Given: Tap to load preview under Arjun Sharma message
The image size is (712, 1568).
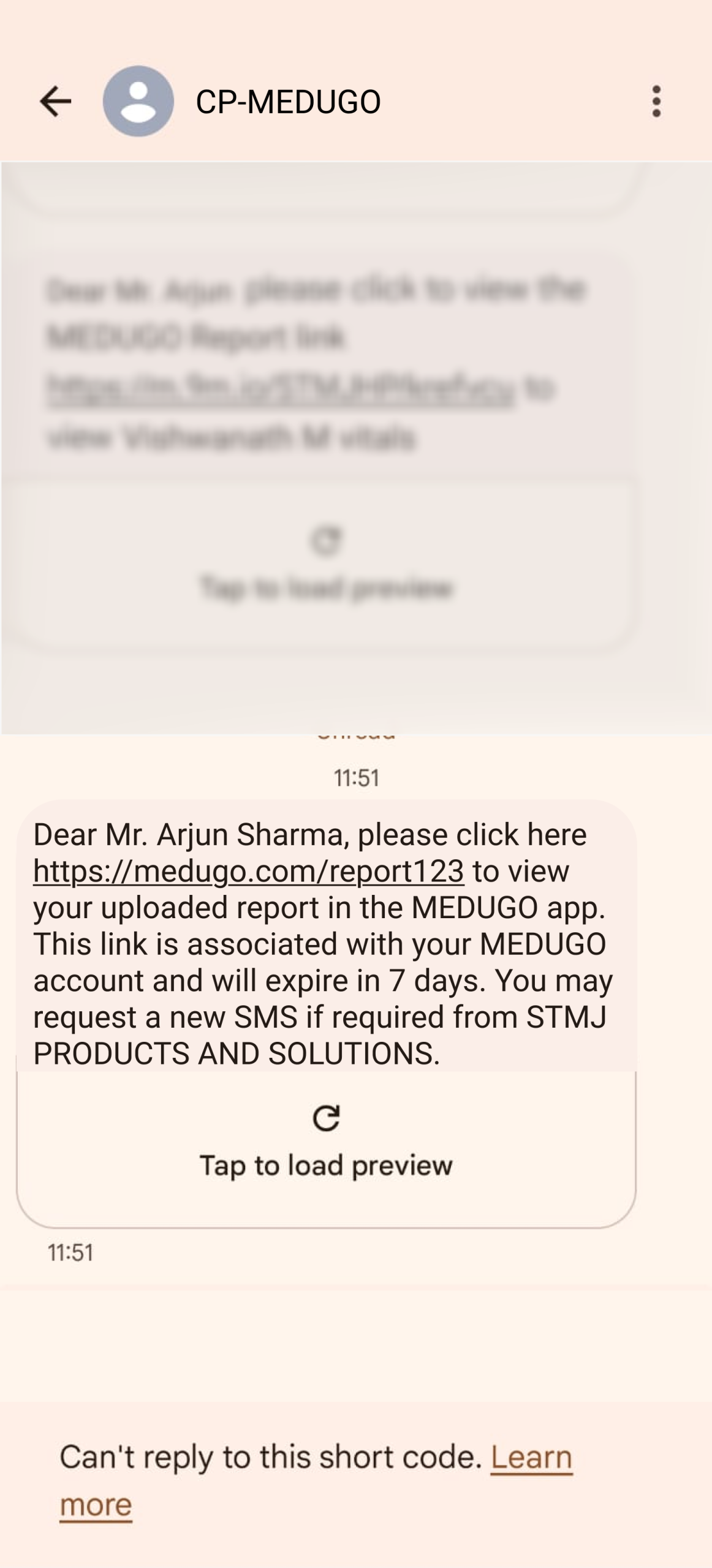Looking at the screenshot, I should (x=326, y=1148).
